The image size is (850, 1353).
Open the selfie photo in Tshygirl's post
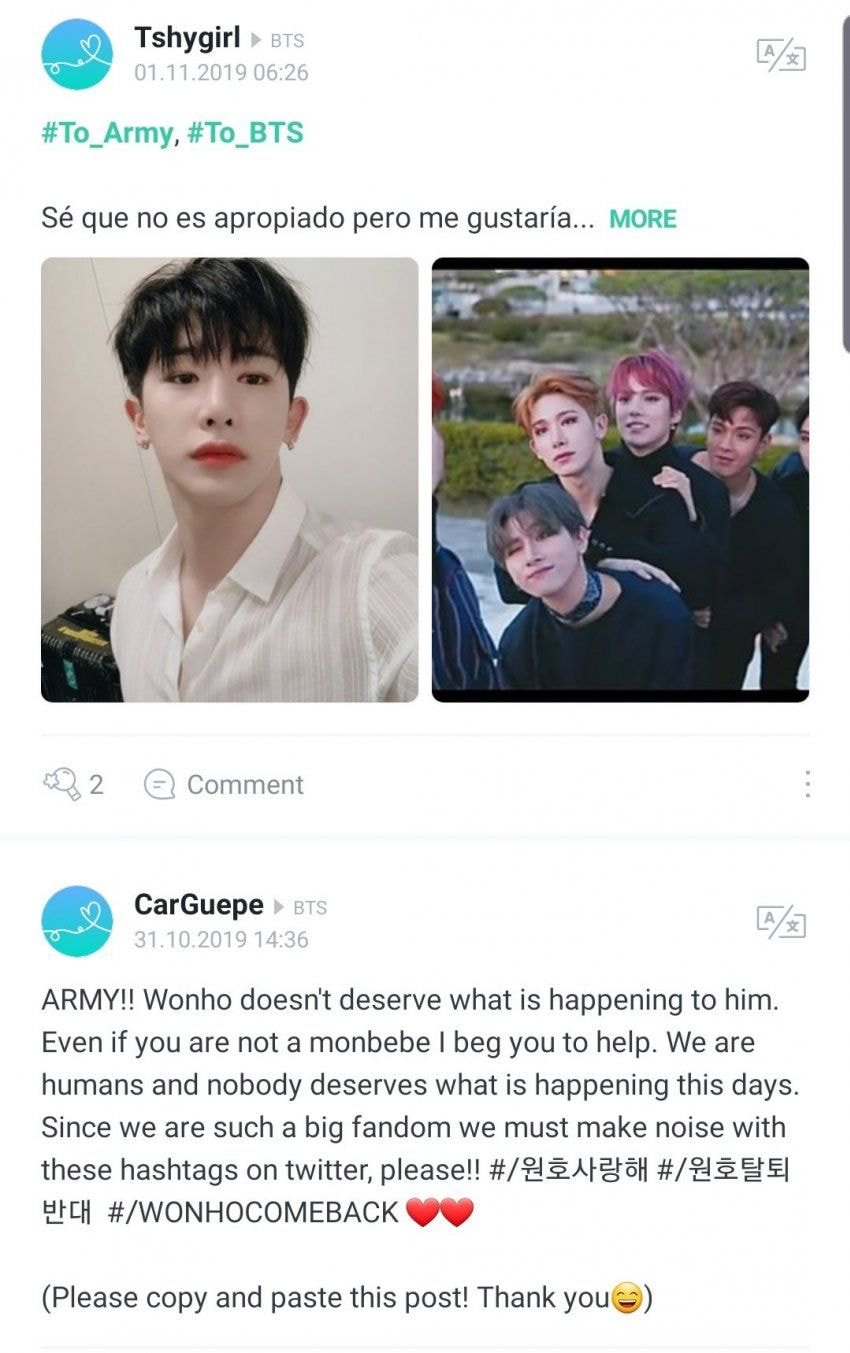click(229, 479)
